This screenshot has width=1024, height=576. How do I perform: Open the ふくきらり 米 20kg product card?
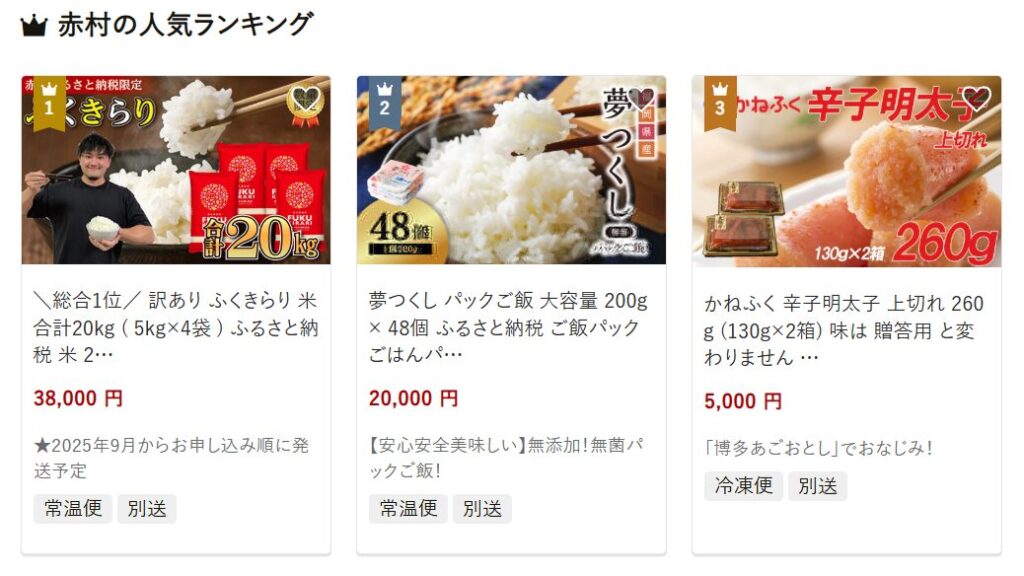tap(175, 327)
